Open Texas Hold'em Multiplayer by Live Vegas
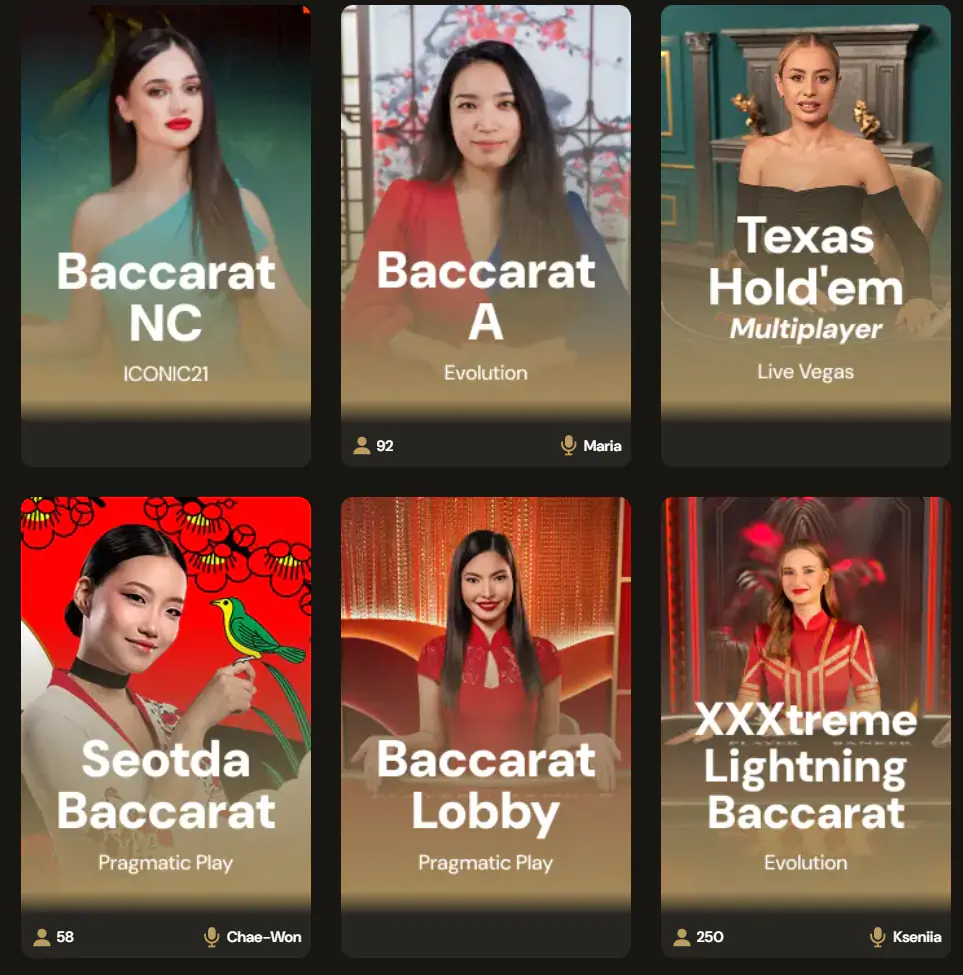The image size is (963, 975). click(806, 236)
